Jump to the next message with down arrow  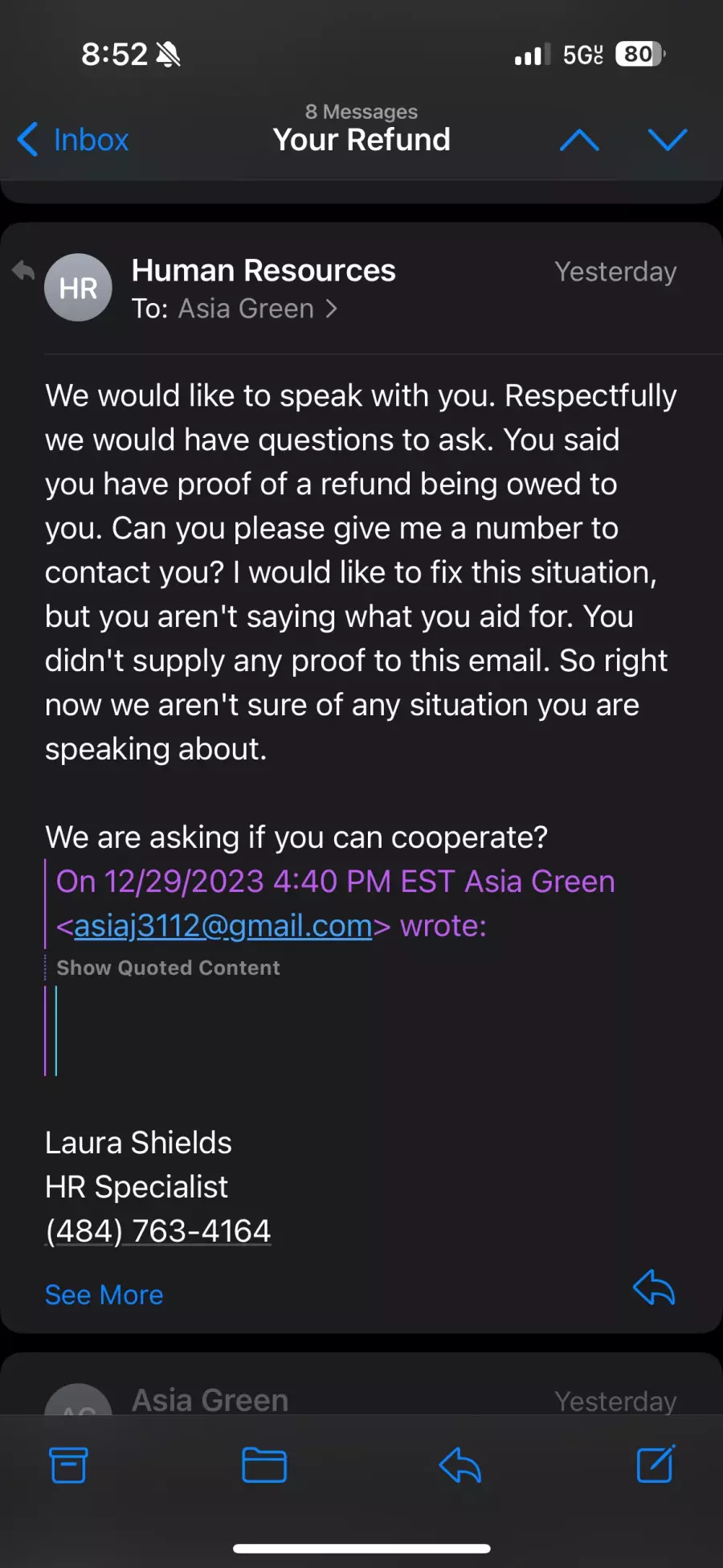click(668, 140)
